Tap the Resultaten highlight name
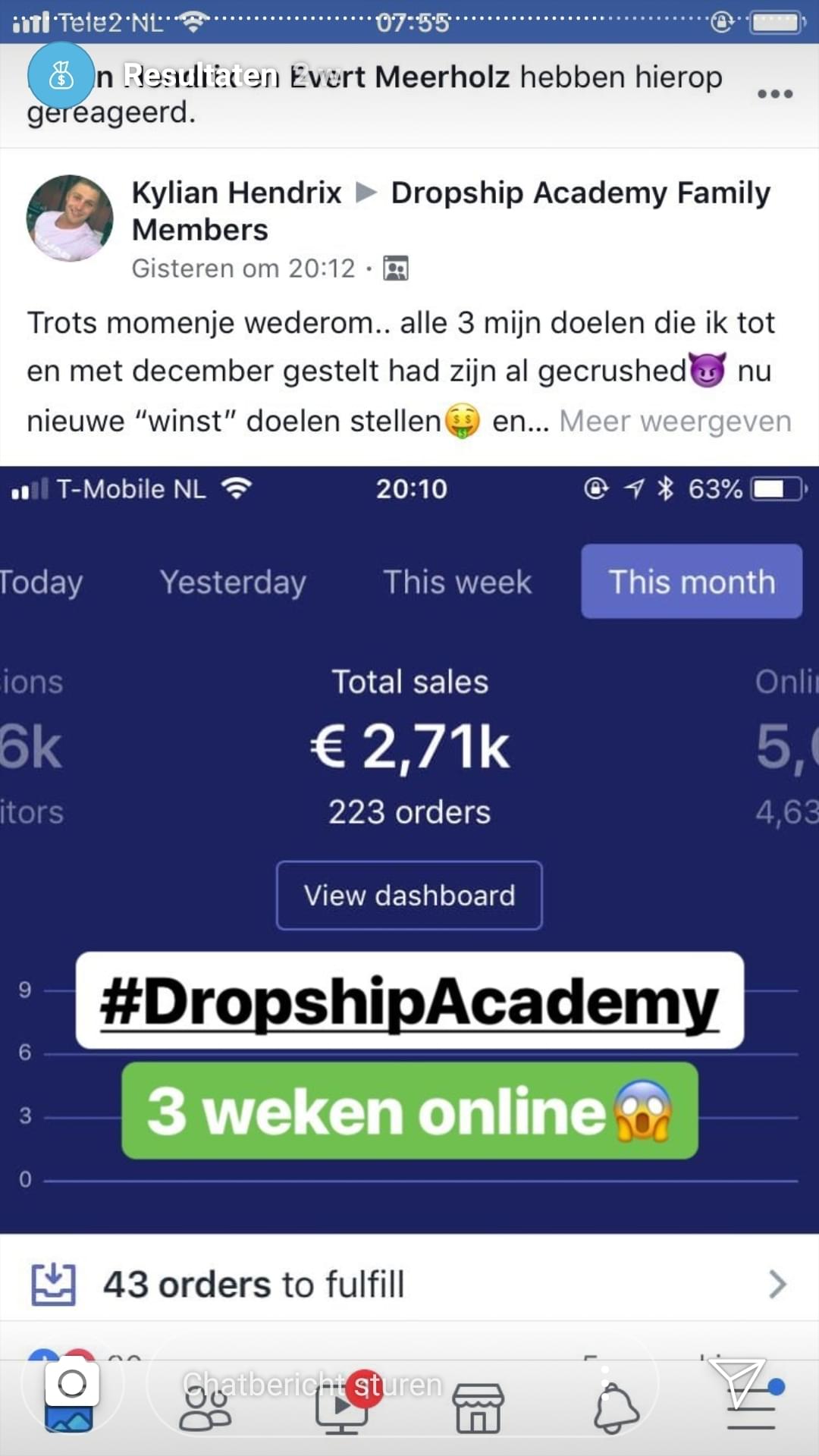The width and height of the screenshot is (819, 1456). pyautogui.click(x=201, y=75)
